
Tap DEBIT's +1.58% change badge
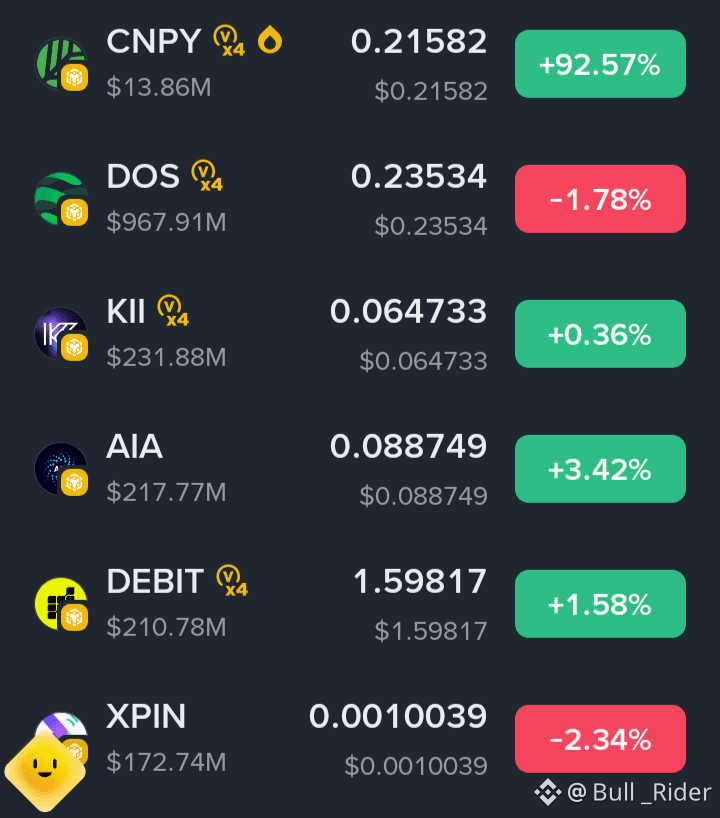coord(600,604)
